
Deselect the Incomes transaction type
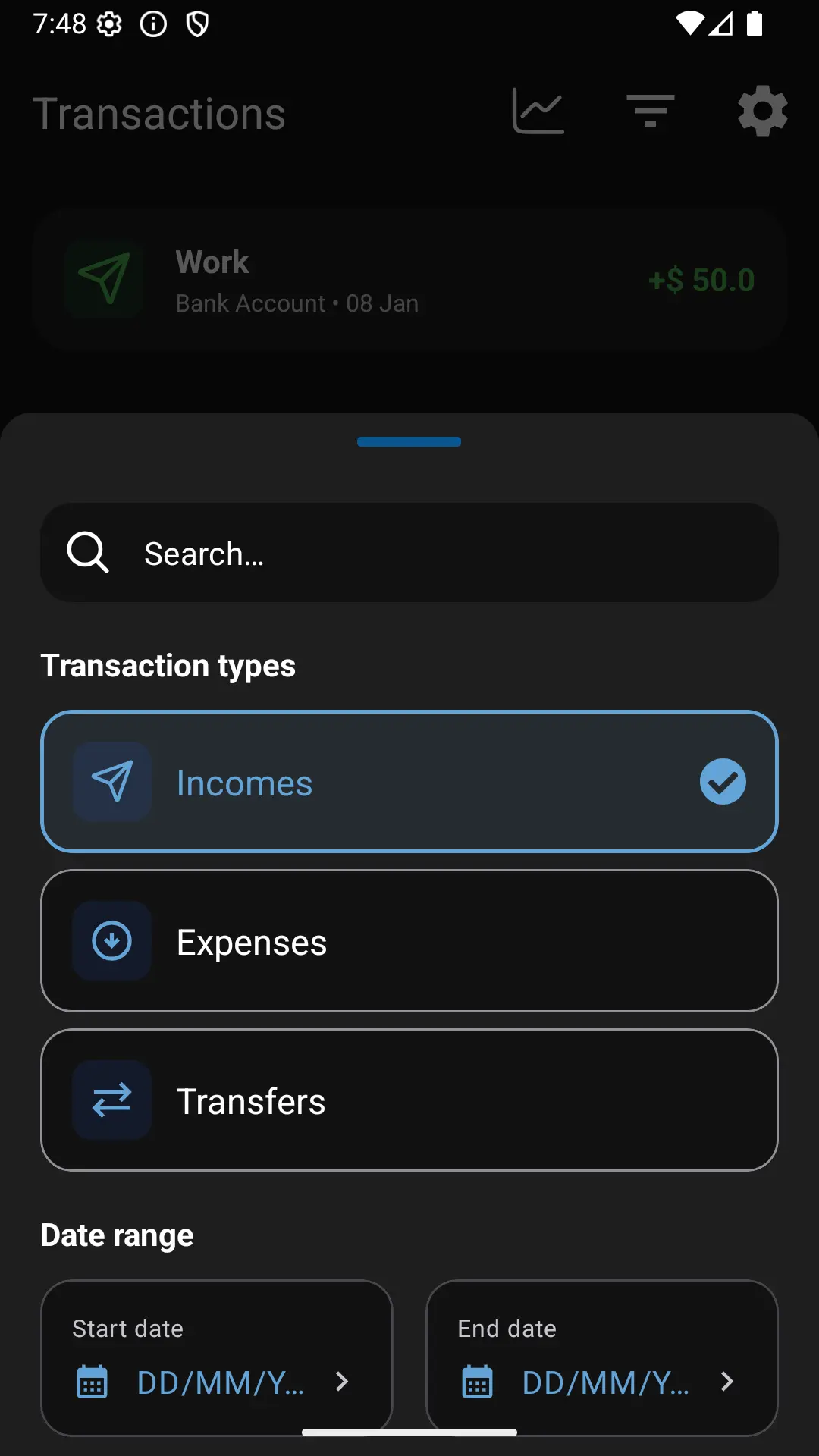pyautogui.click(x=409, y=782)
